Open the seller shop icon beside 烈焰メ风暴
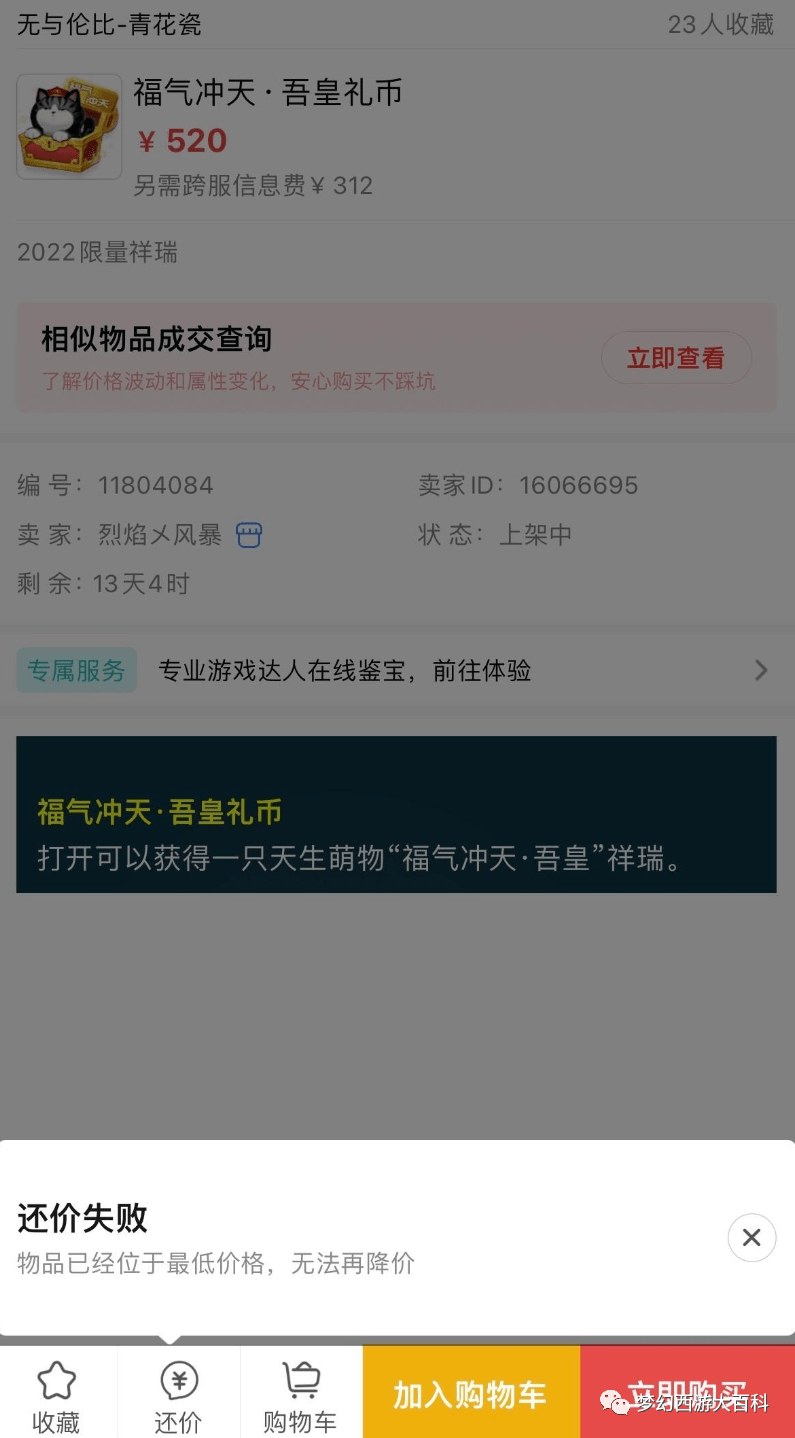Viewport: 795px width, 1438px height. (x=248, y=535)
